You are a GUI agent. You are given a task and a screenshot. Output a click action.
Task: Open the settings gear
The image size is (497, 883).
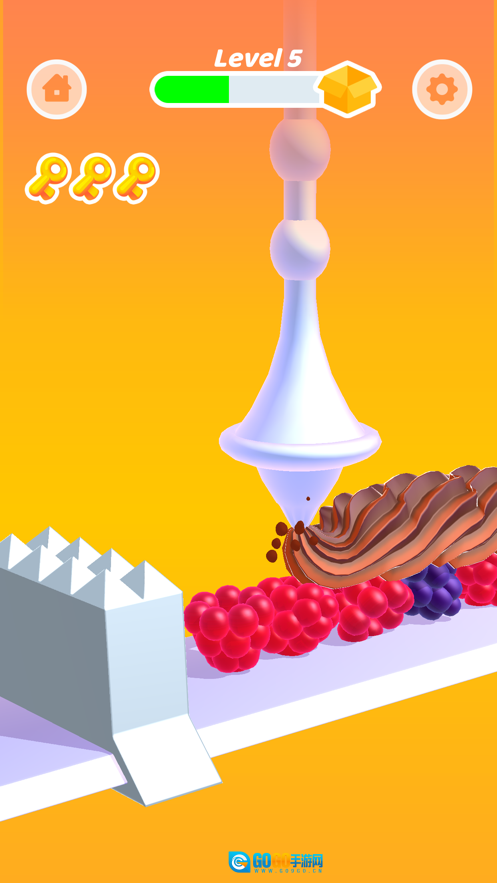[x=442, y=89]
